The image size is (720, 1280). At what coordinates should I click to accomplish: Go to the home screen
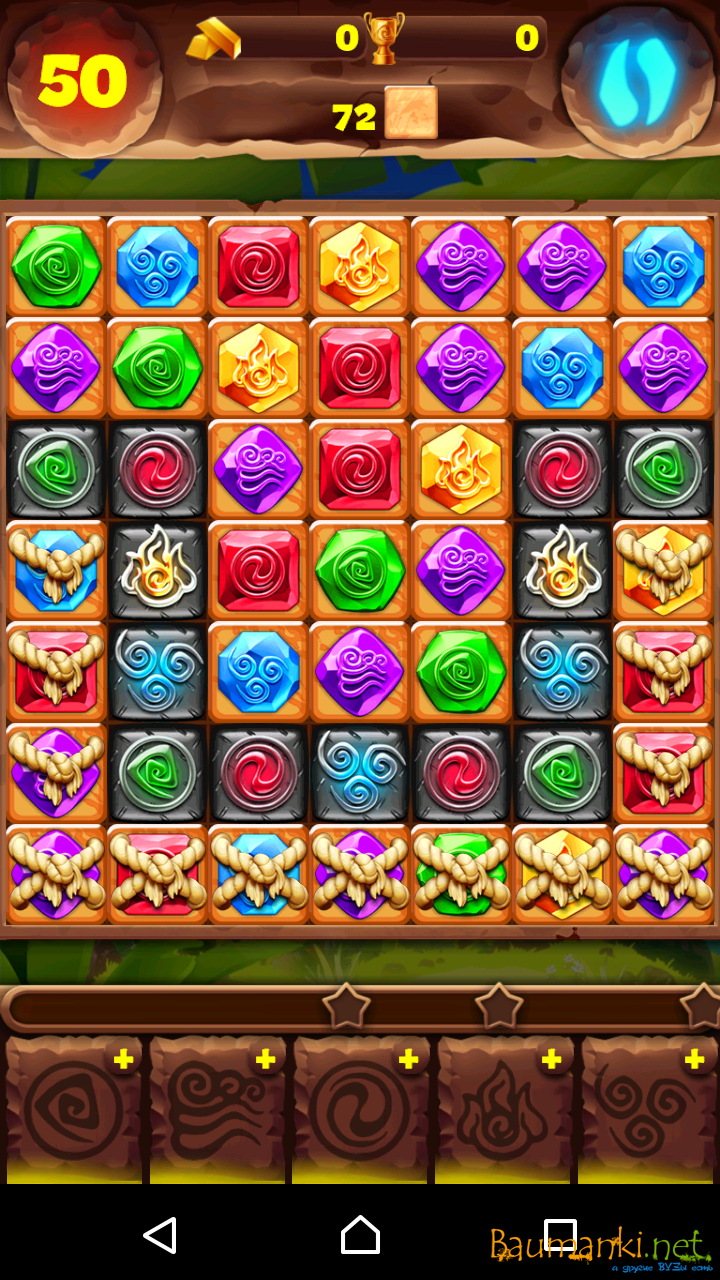point(360,1236)
